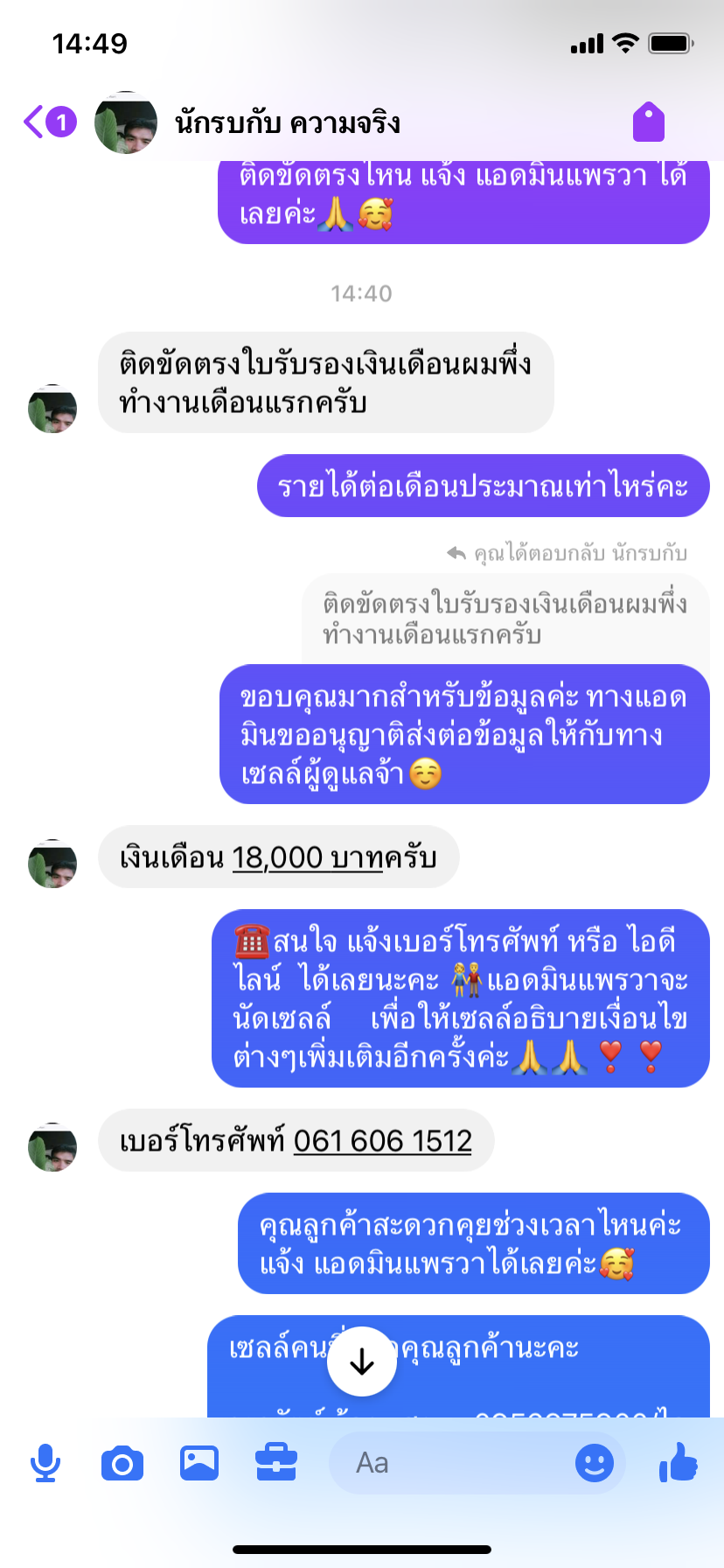Open the purple label tag icon

pyautogui.click(x=649, y=122)
